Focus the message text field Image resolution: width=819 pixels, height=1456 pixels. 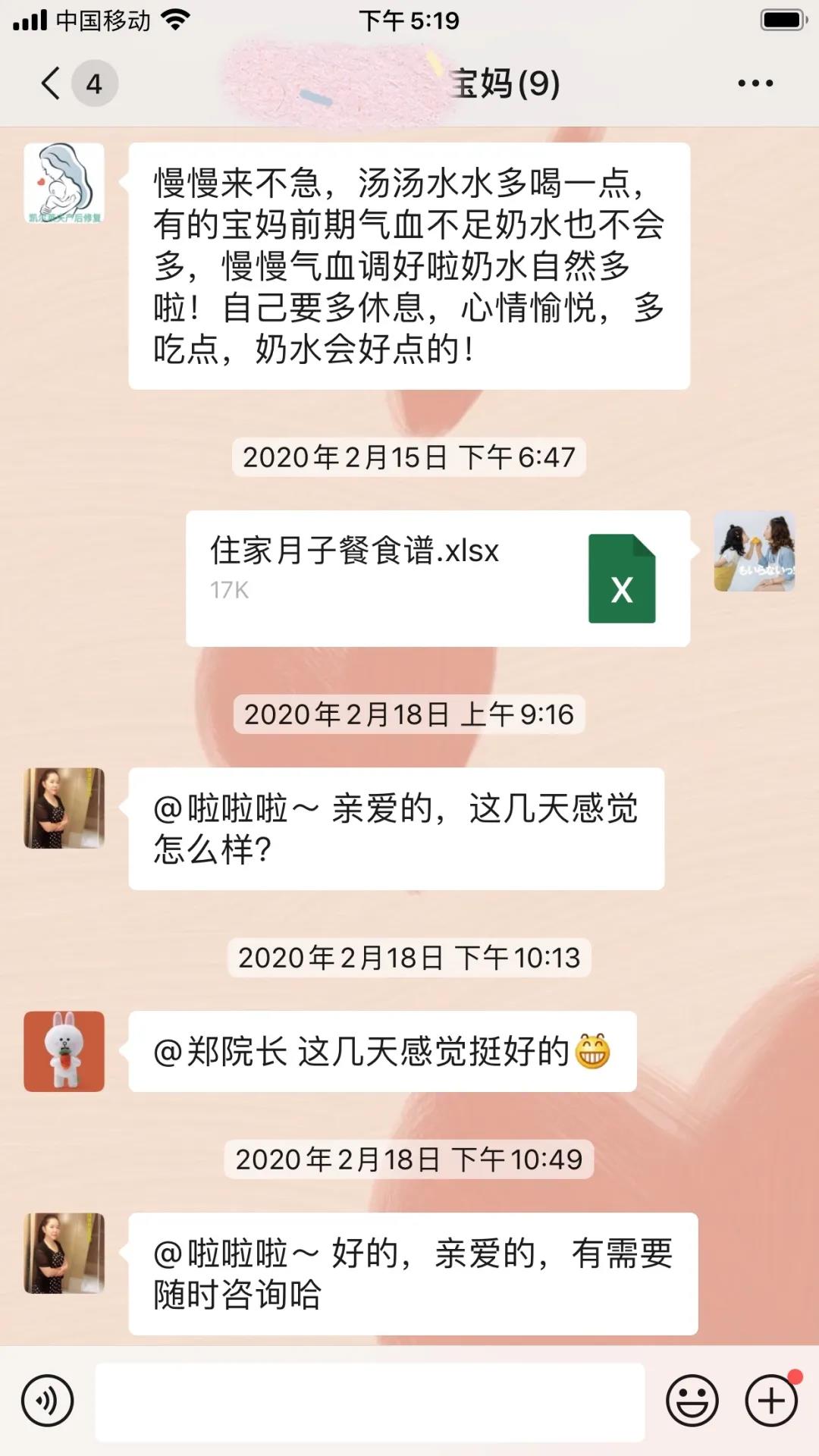(369, 1401)
